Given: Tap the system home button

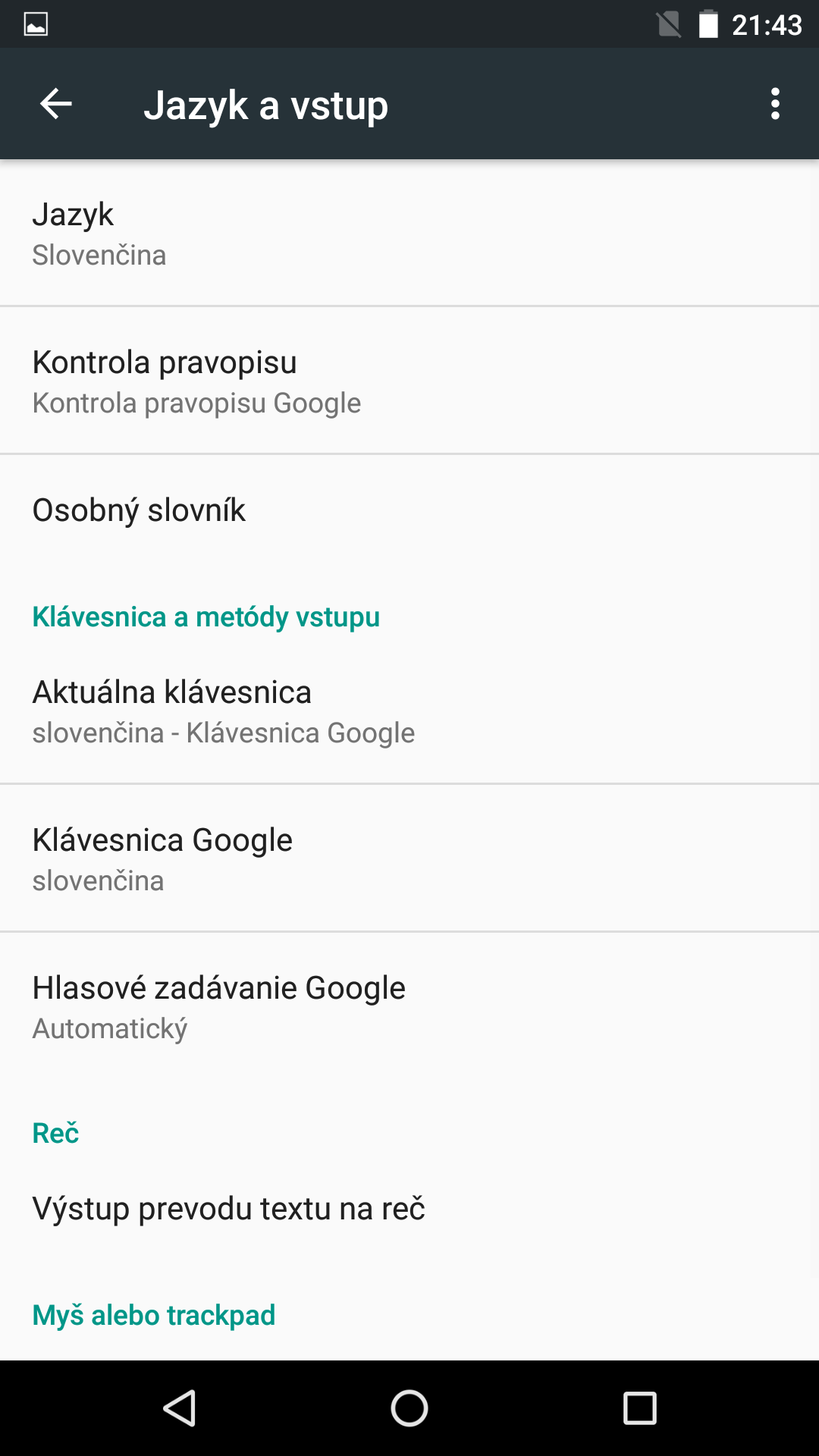Looking at the screenshot, I should click(x=409, y=1408).
